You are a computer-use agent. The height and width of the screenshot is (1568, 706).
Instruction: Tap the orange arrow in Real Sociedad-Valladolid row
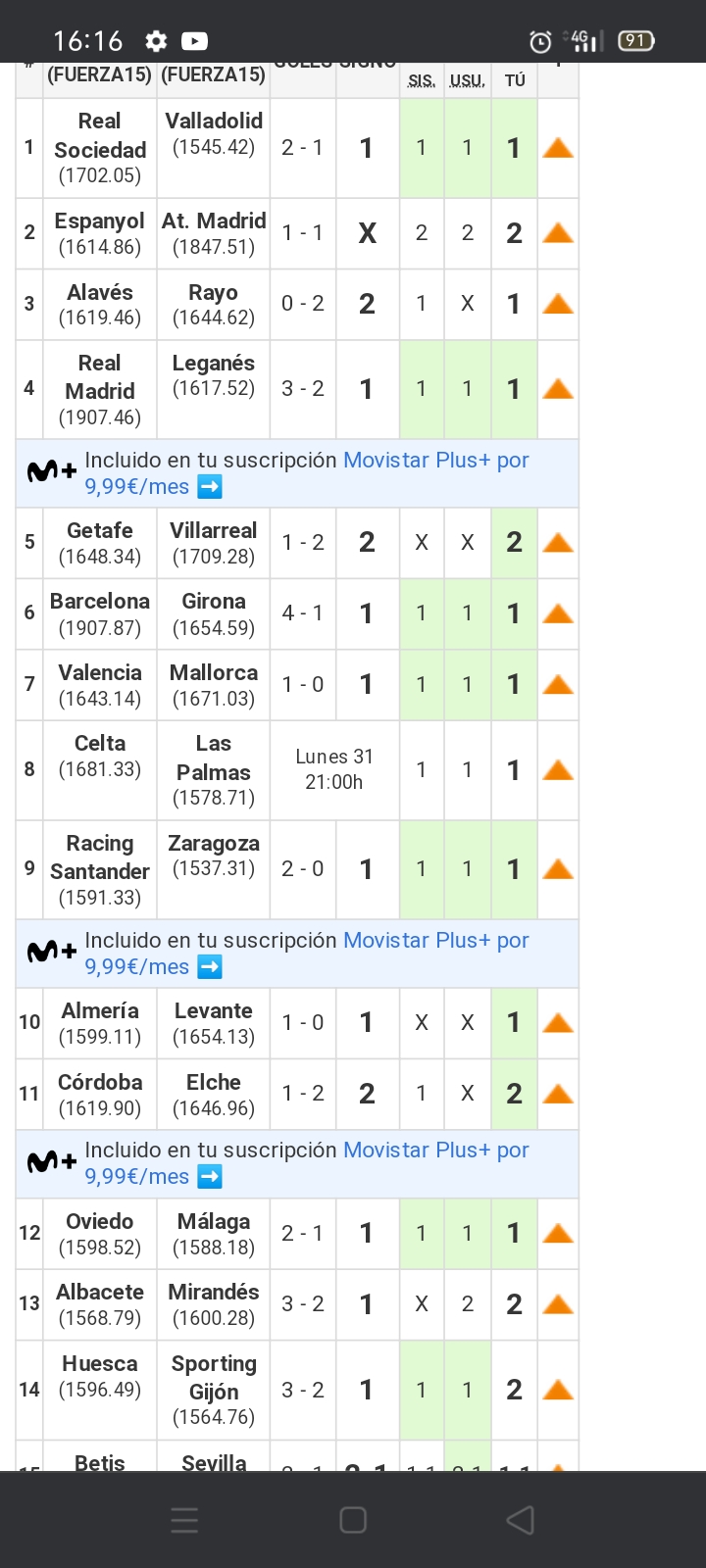pos(557,149)
